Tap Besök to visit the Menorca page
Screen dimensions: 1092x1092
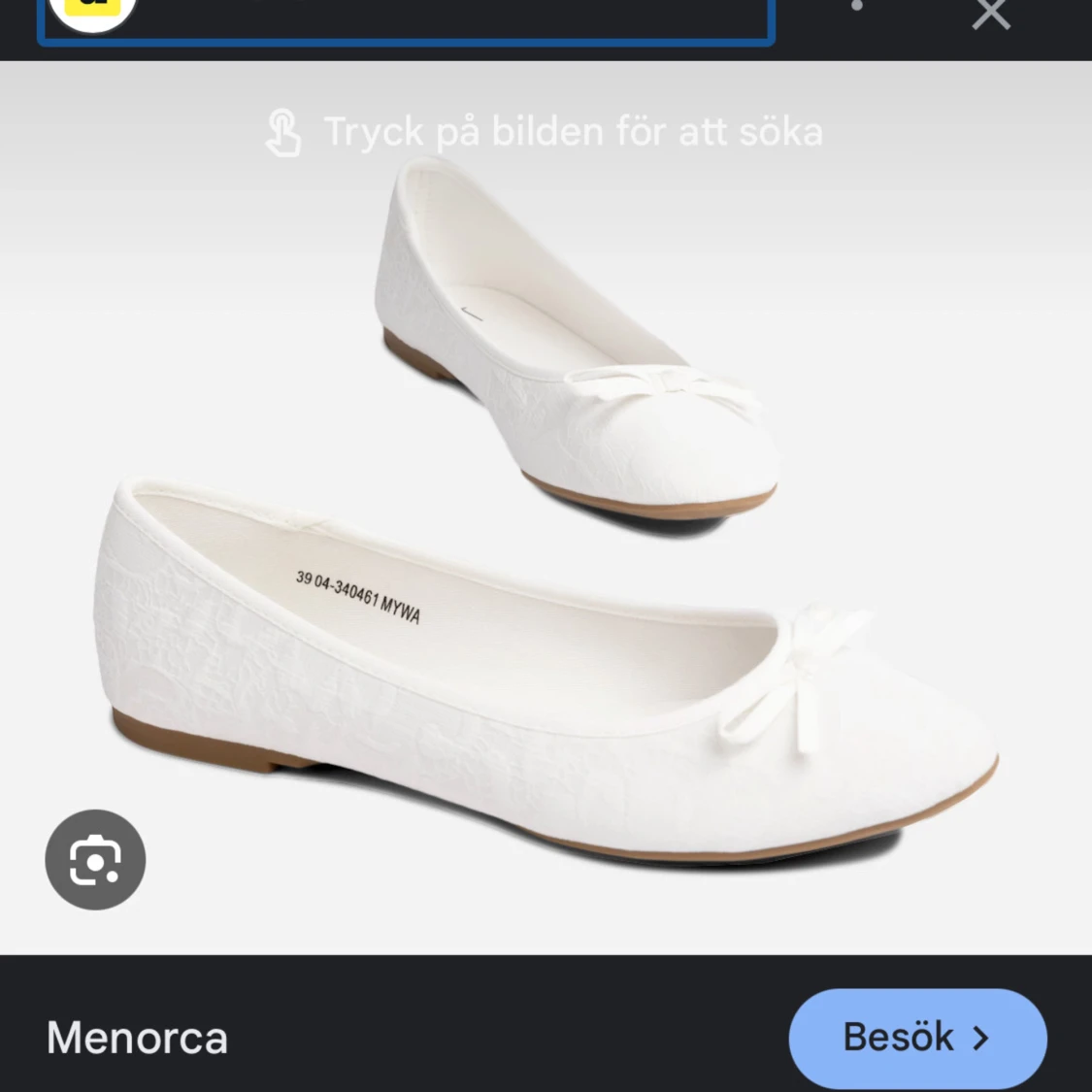pos(916,1038)
